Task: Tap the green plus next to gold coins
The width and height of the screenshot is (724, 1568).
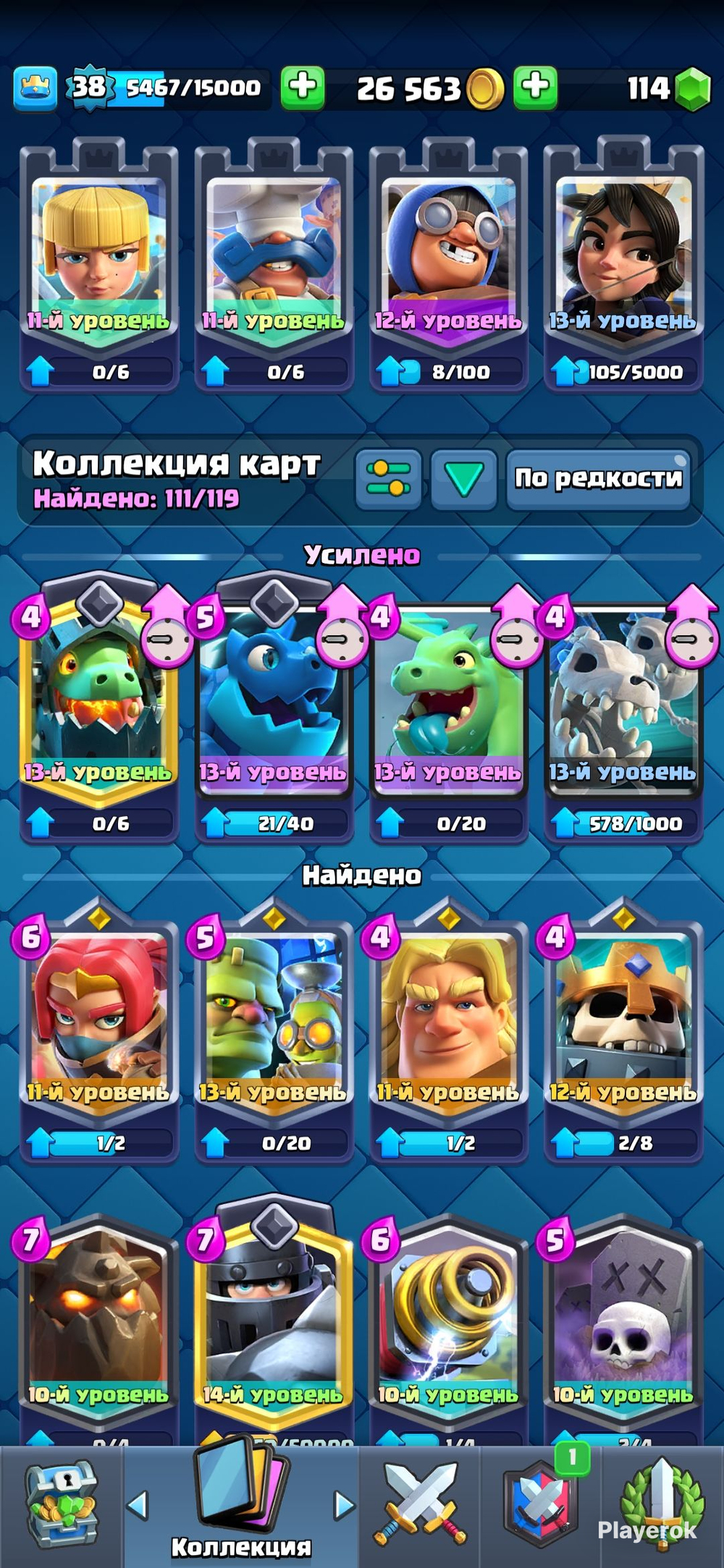Action: click(x=535, y=88)
